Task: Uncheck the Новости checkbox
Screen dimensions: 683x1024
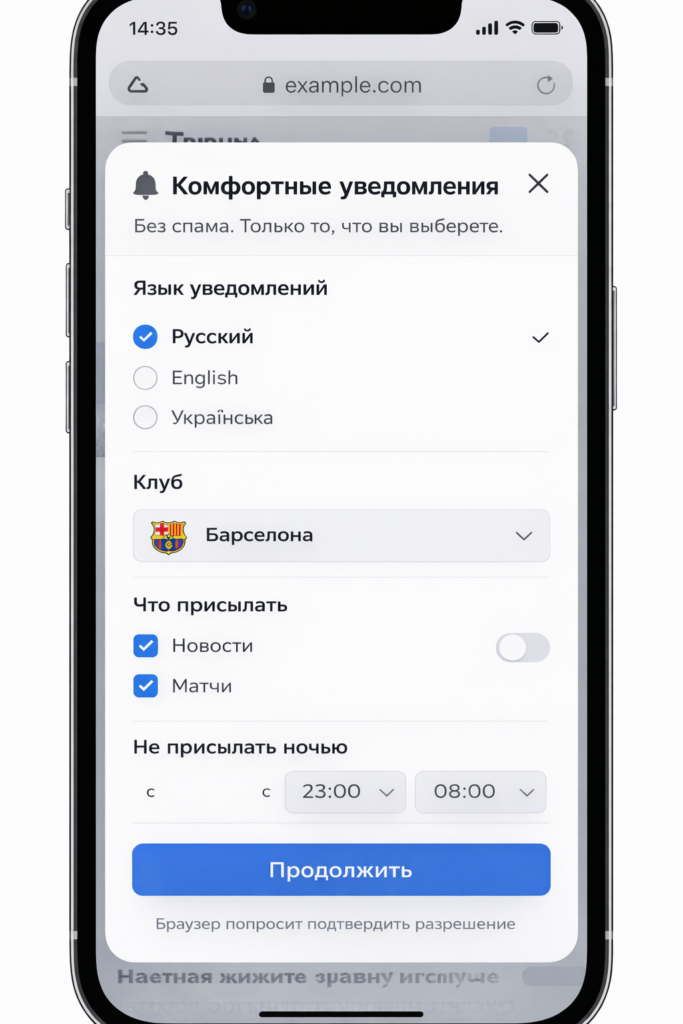Action: [x=146, y=646]
